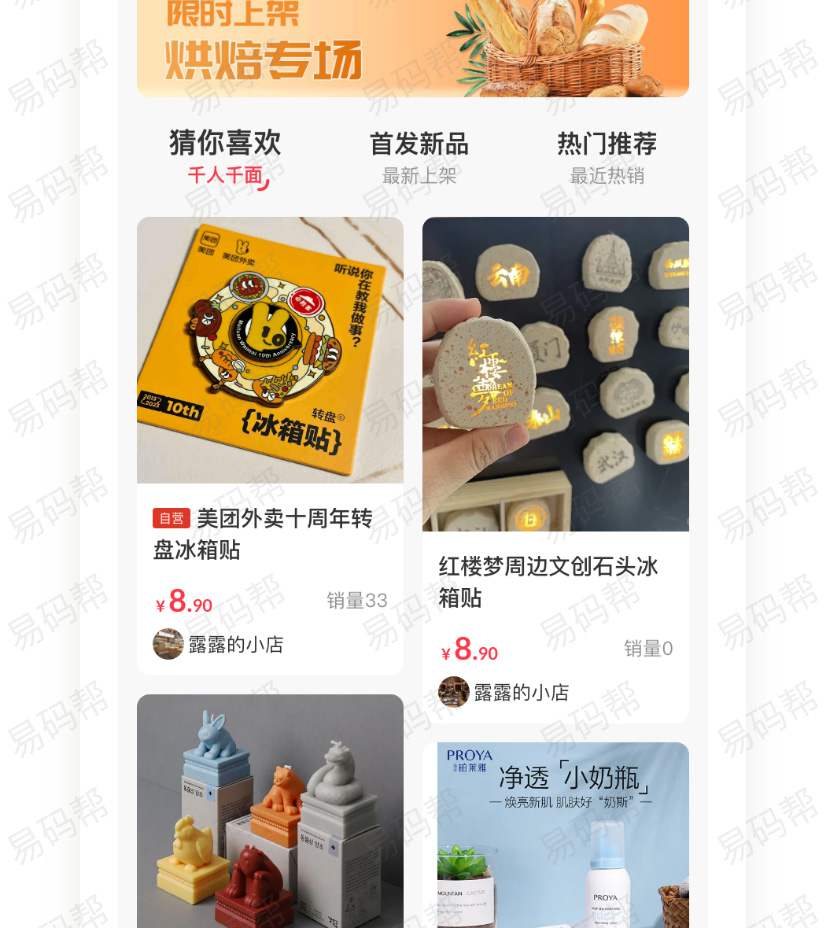Switch to the 热门推荐 tab

click(606, 157)
